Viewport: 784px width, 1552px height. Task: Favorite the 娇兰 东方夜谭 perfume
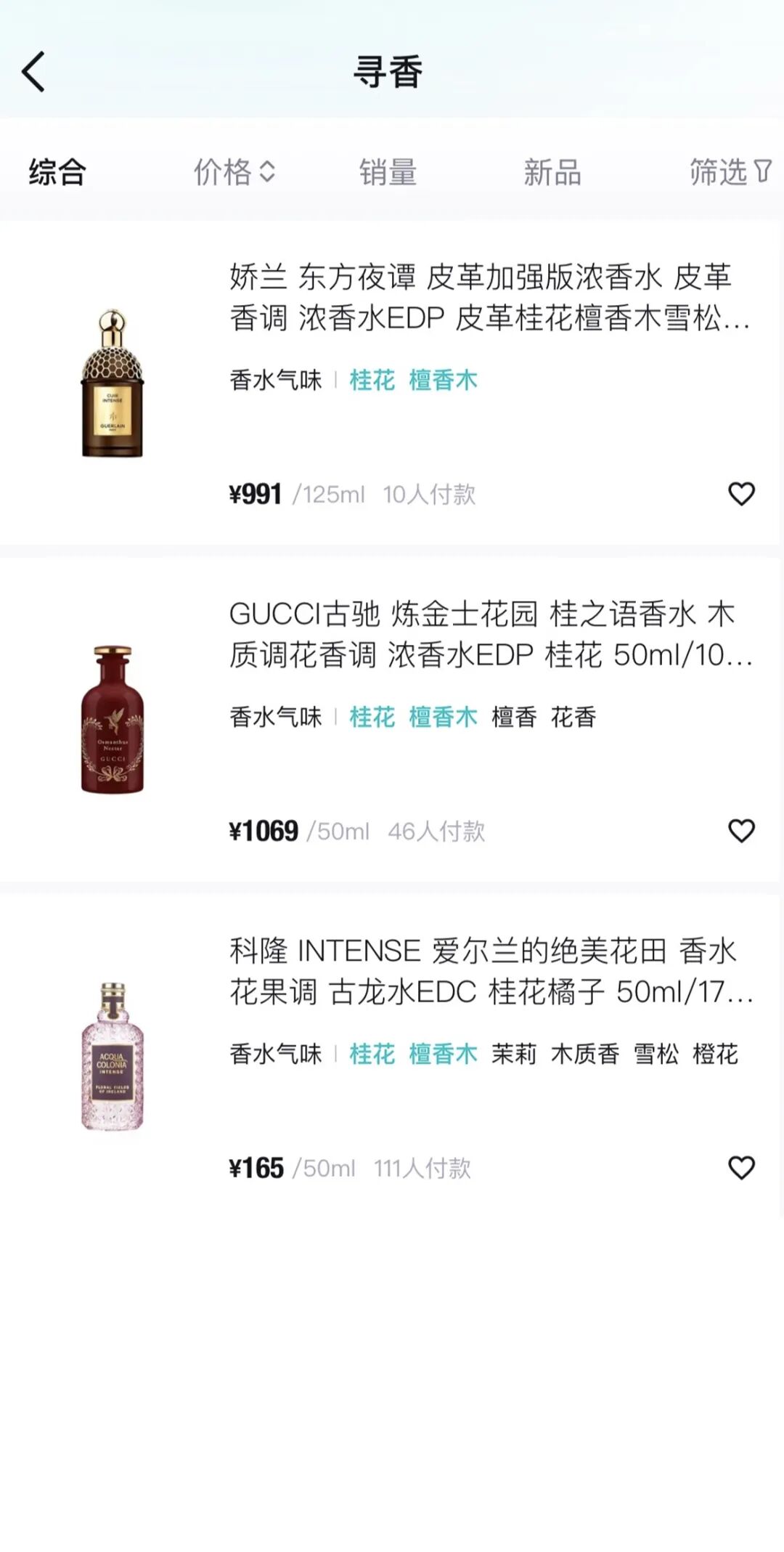tap(741, 494)
